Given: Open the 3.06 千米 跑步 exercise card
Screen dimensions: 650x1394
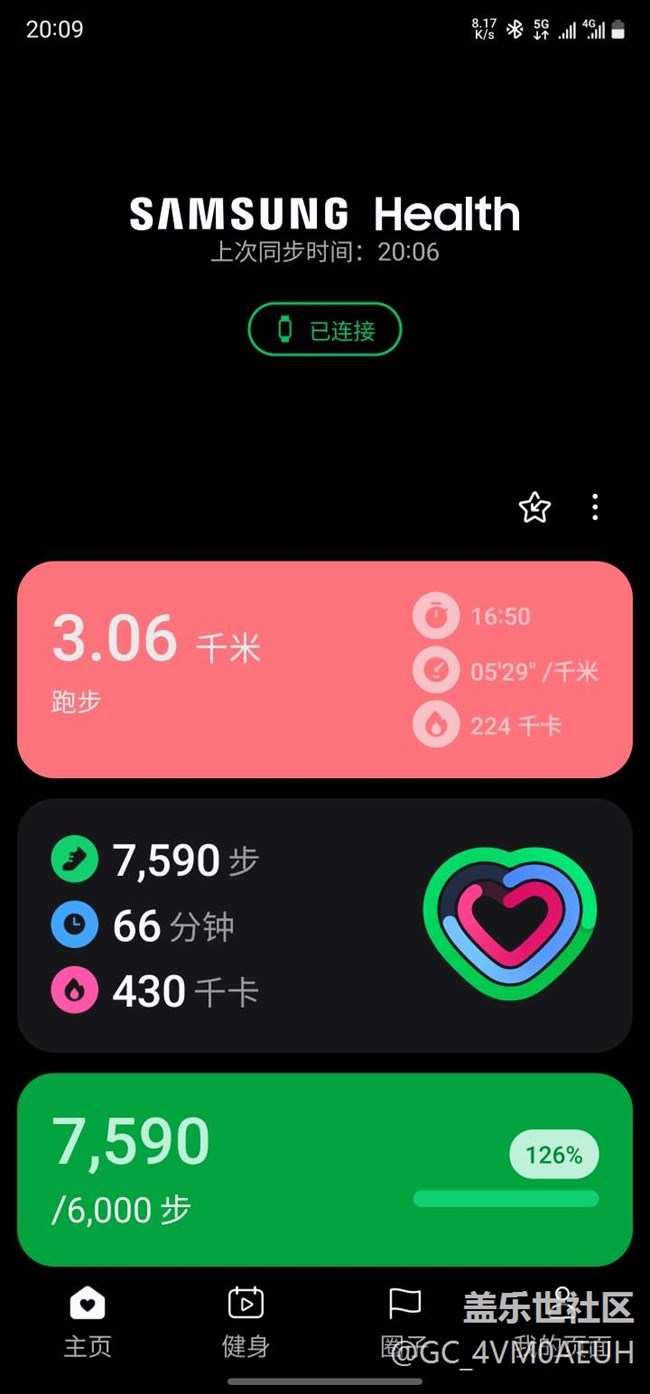Looking at the screenshot, I should point(325,669).
